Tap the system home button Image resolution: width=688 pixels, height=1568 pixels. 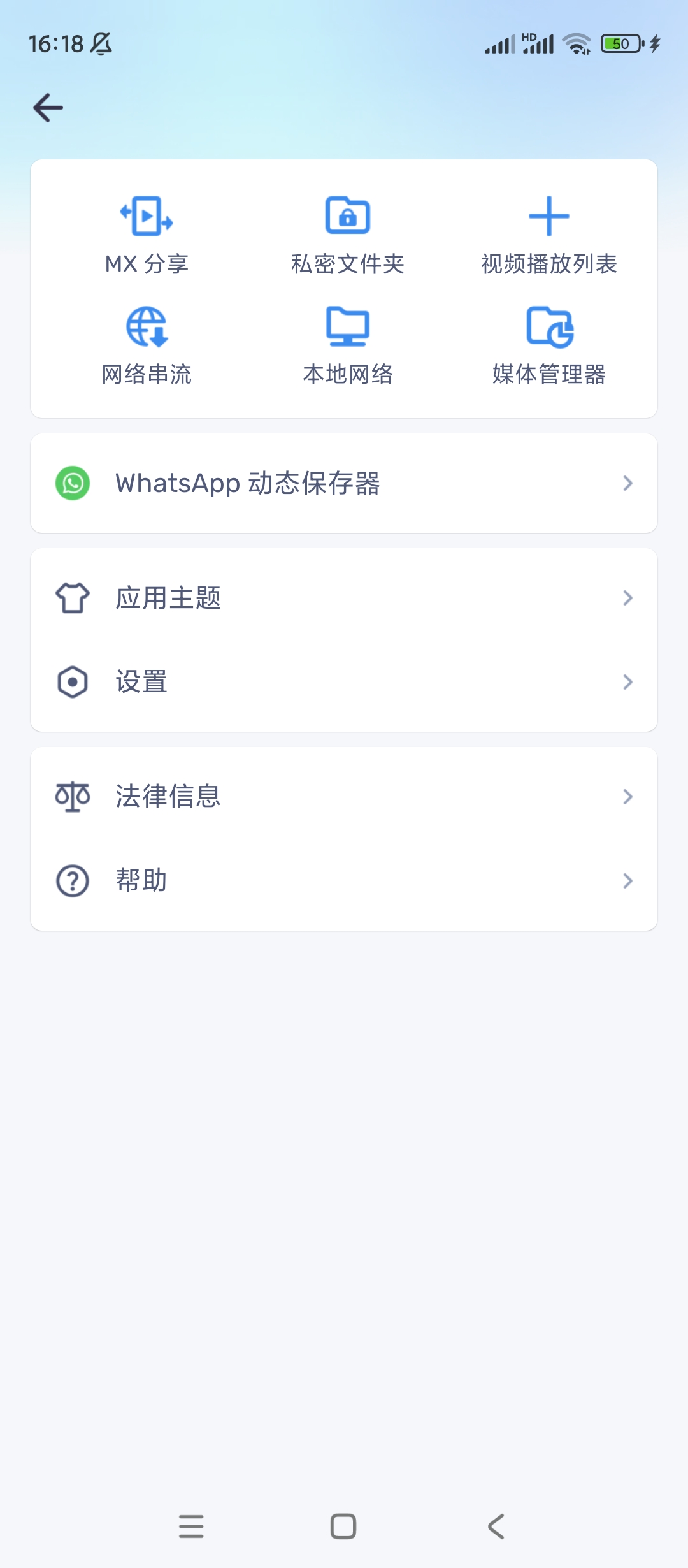pos(343,1527)
